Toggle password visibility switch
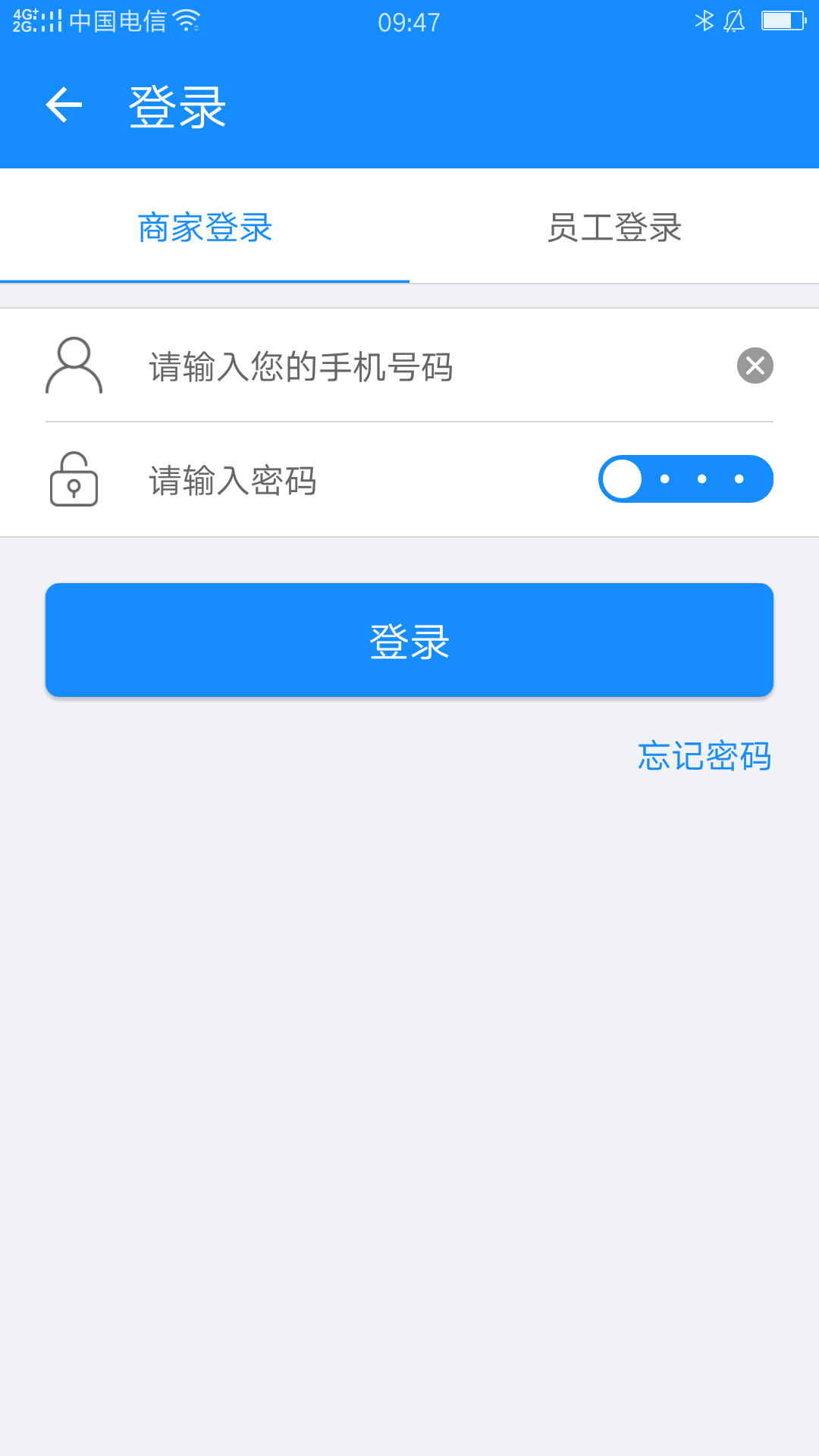This screenshot has height=1456, width=819. [x=686, y=479]
